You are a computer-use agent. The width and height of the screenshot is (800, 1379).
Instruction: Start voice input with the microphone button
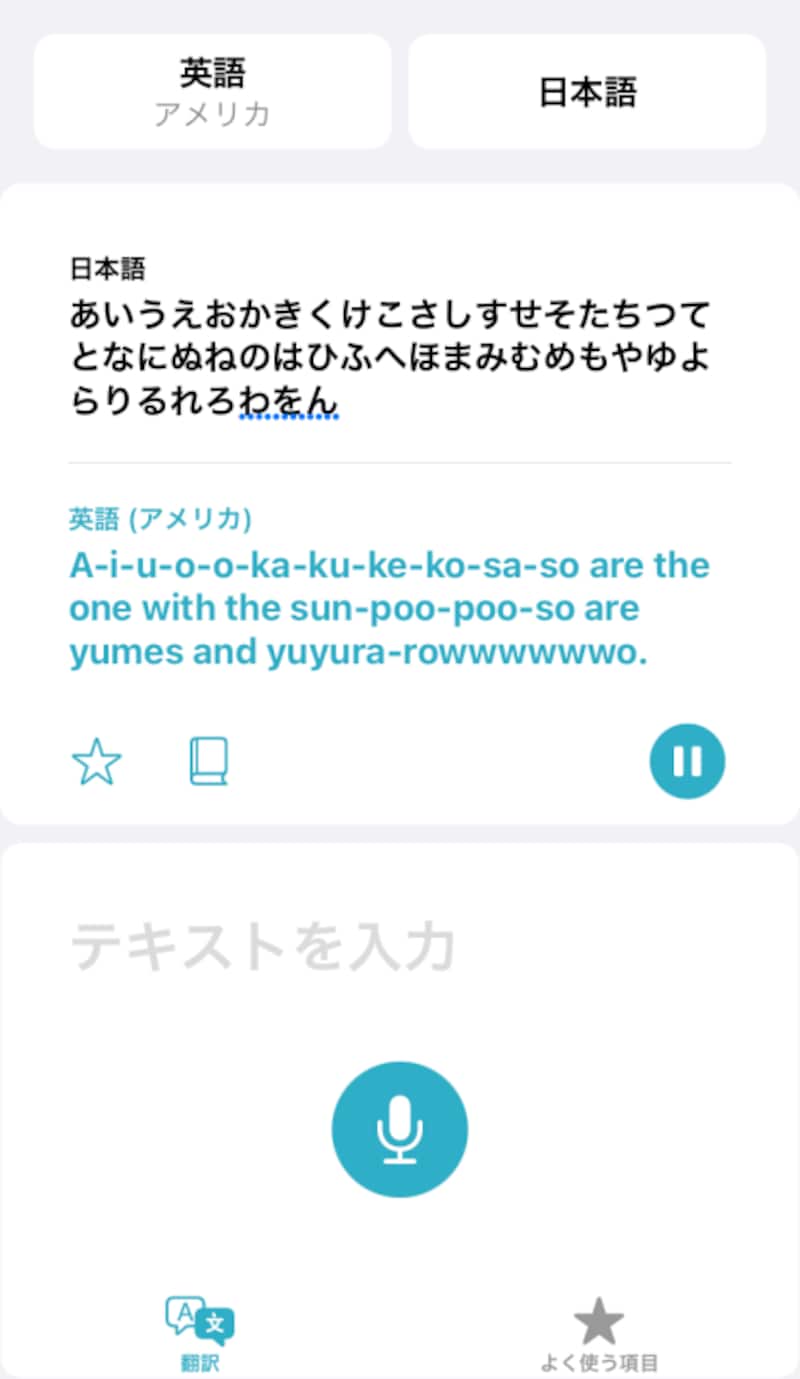400,1129
